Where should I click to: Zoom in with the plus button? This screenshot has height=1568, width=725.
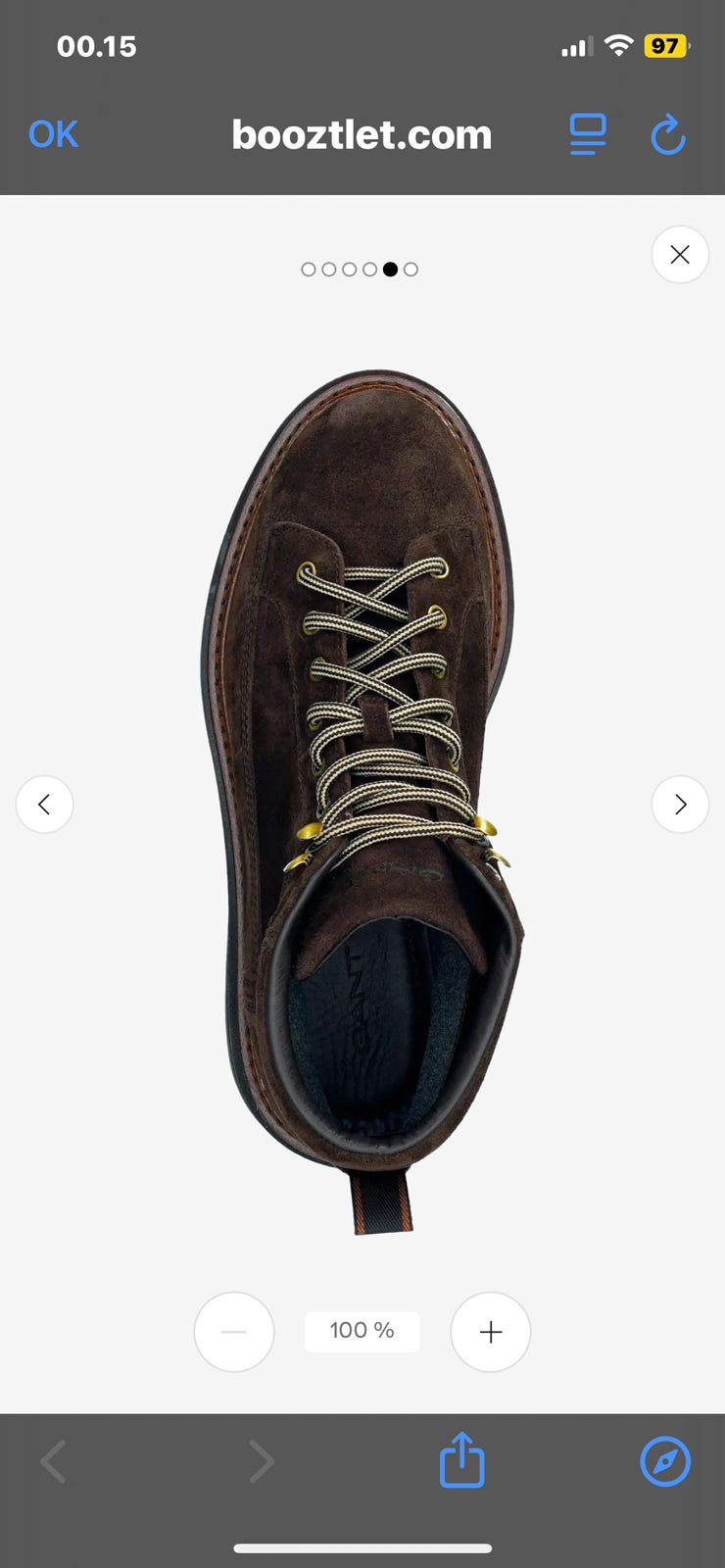click(491, 1332)
